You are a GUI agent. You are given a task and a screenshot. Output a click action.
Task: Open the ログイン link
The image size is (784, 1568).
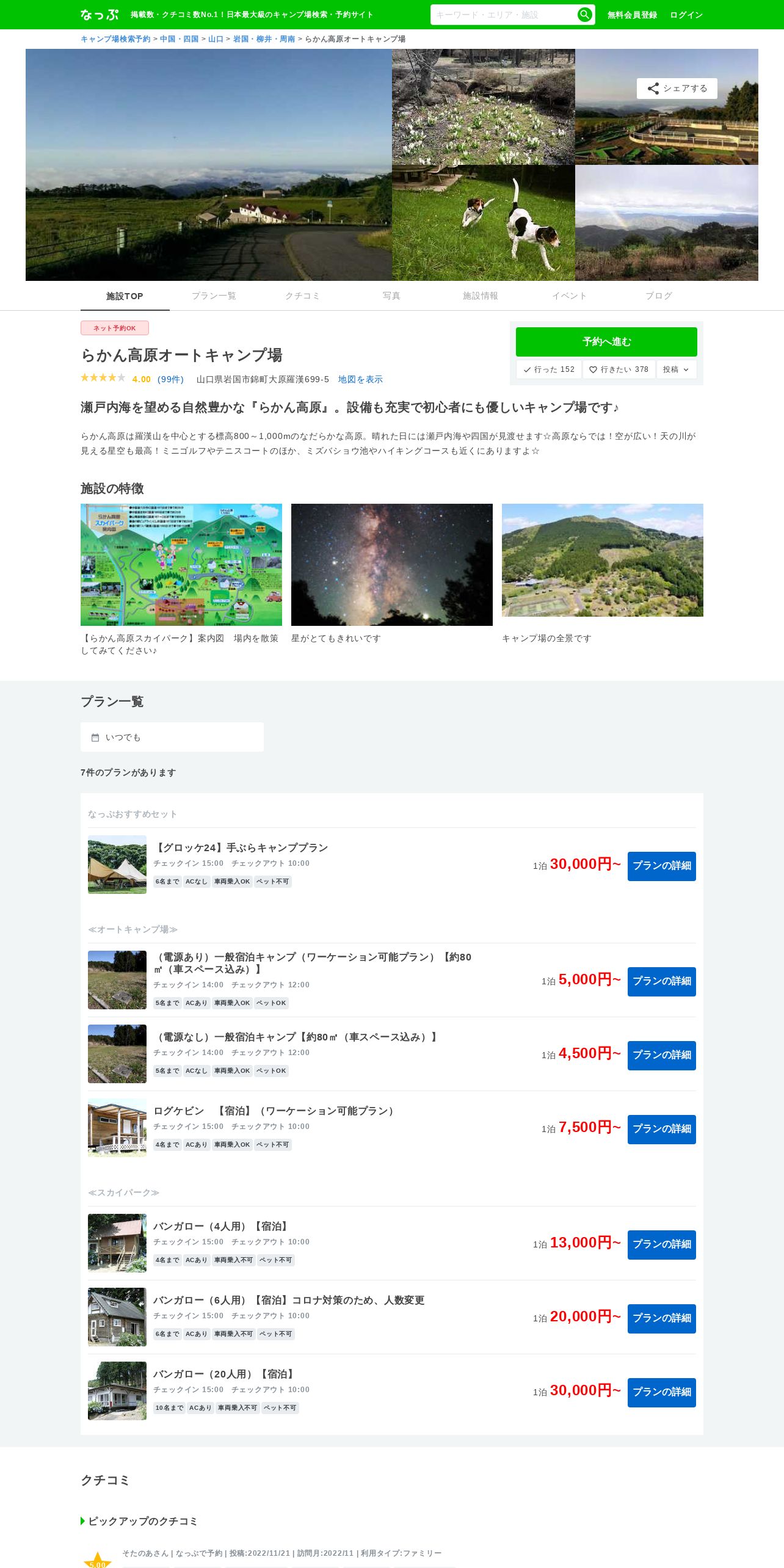[x=686, y=15]
